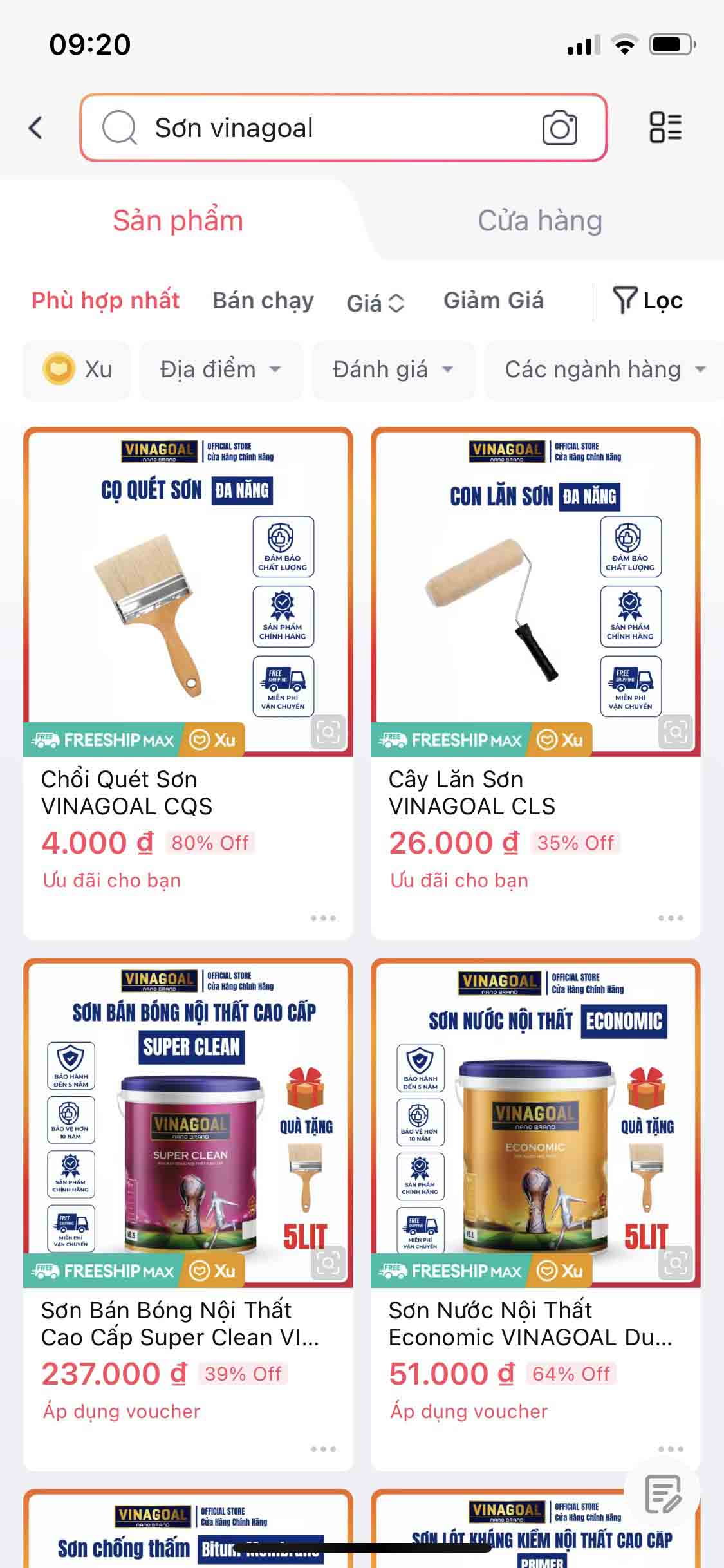The height and width of the screenshot is (1568, 724).
Task: Switch to the Cửa hàng tab
Action: coord(539,220)
